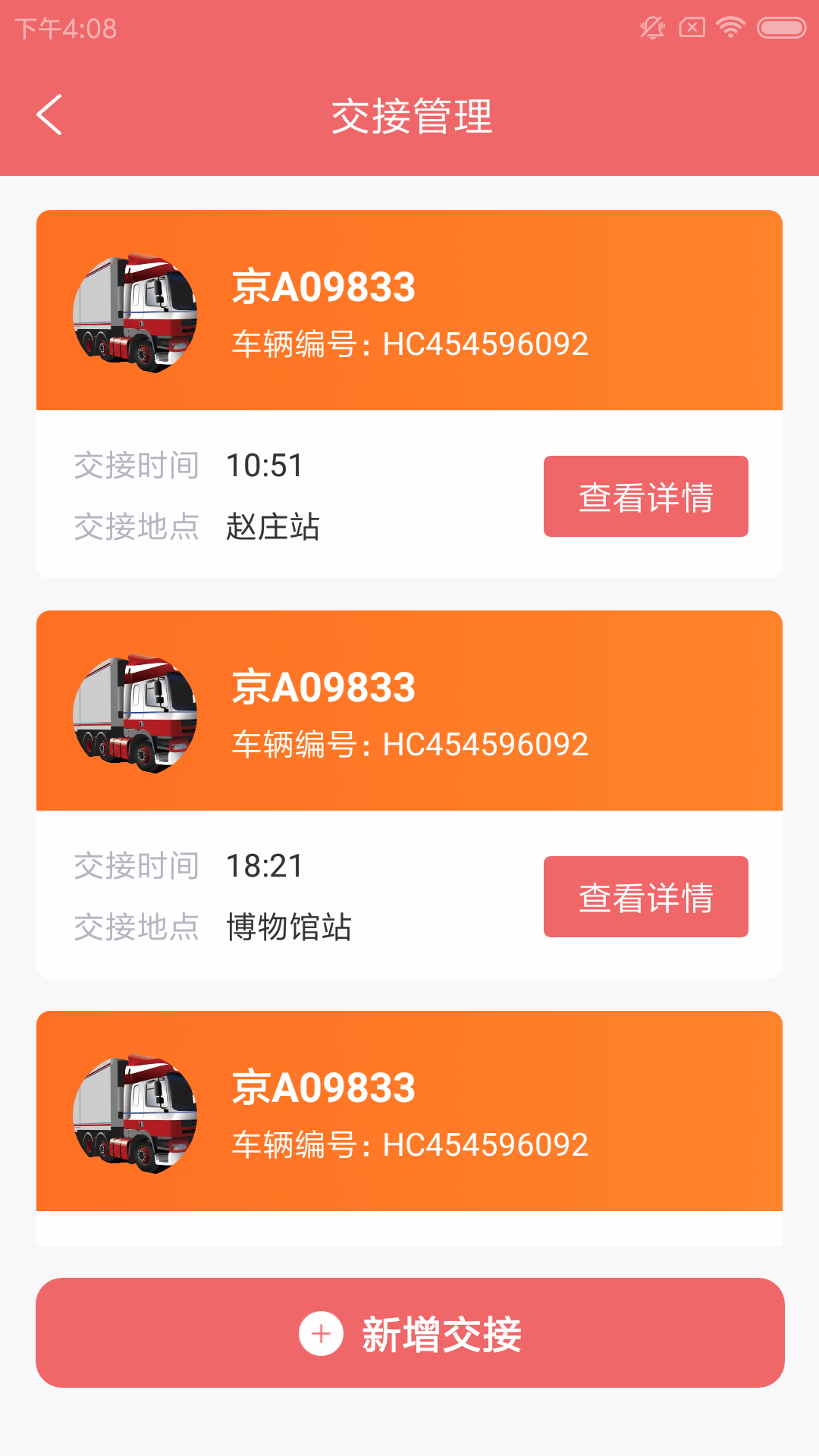Screen dimensions: 819x1456
Task: Open 查看详情 for the 博物馆站 handover
Action: pos(645,897)
